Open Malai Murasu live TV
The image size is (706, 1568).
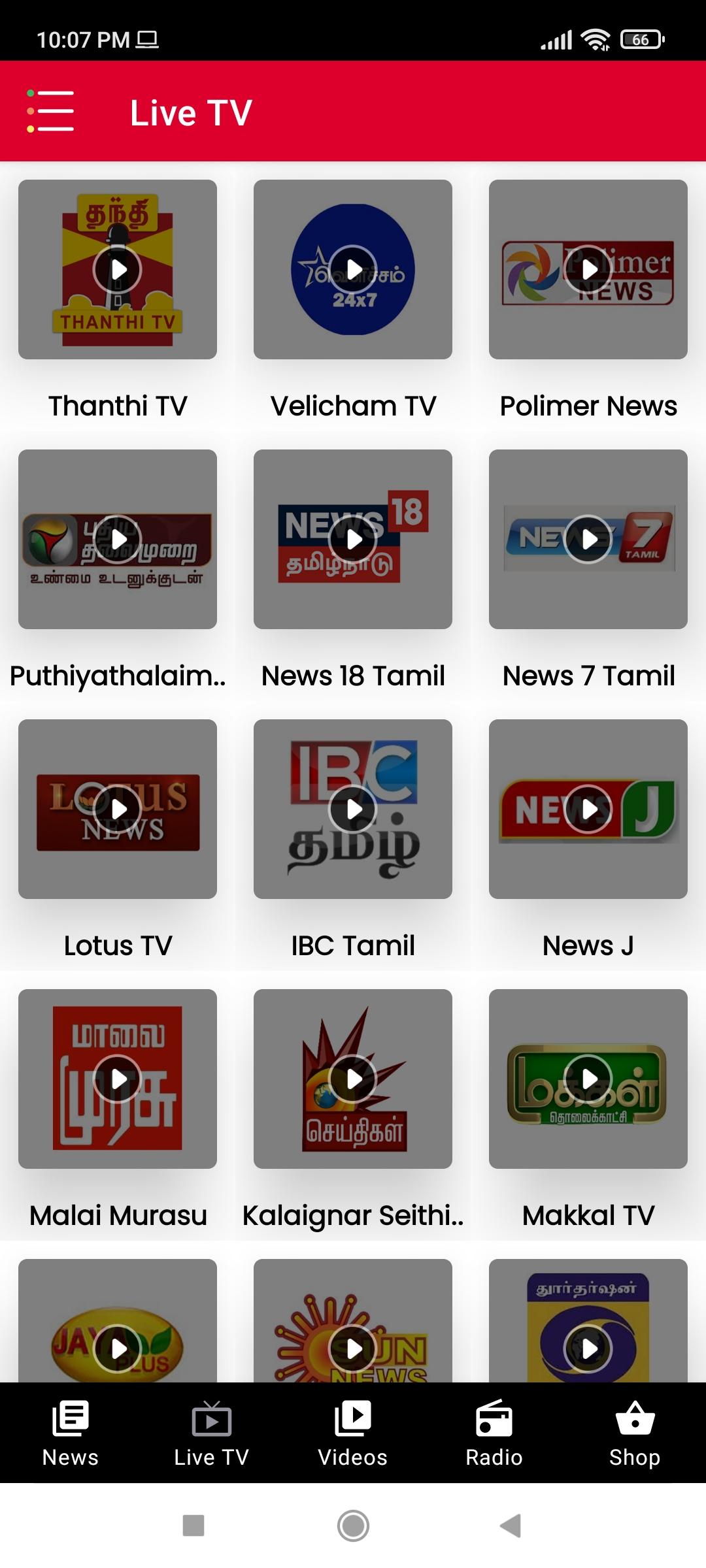coord(118,1079)
